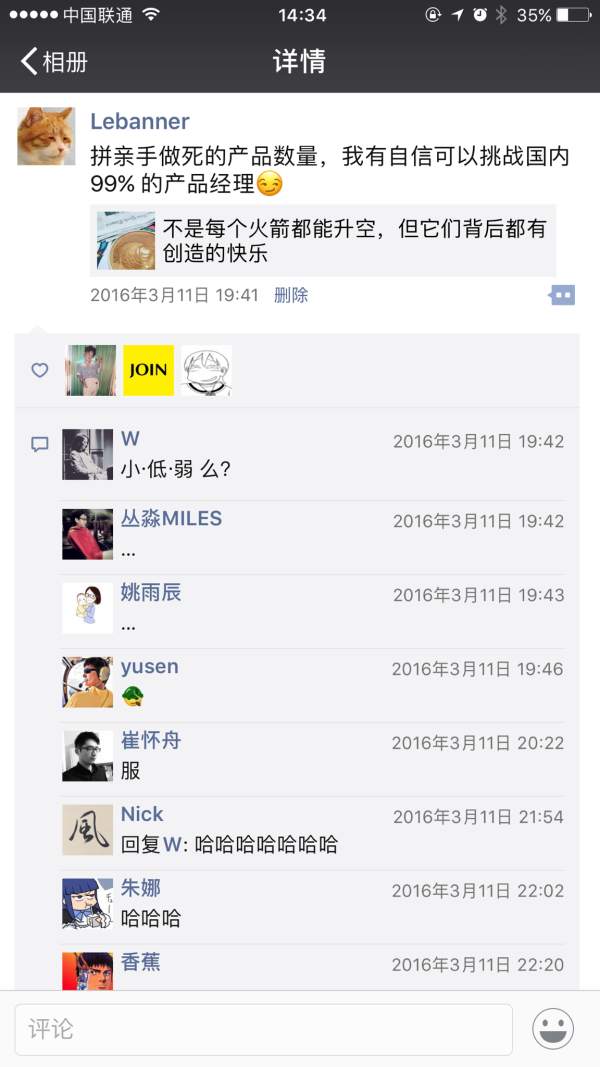Tap the 评论 comment input box
The image size is (600, 1067).
click(x=263, y=1029)
